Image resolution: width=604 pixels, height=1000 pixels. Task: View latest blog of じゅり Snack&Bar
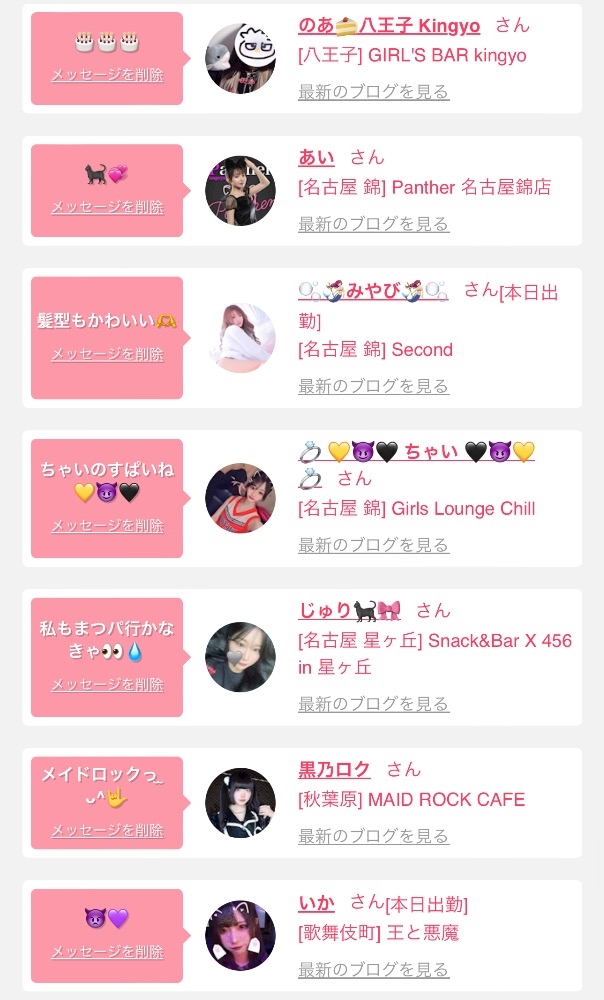point(373,704)
